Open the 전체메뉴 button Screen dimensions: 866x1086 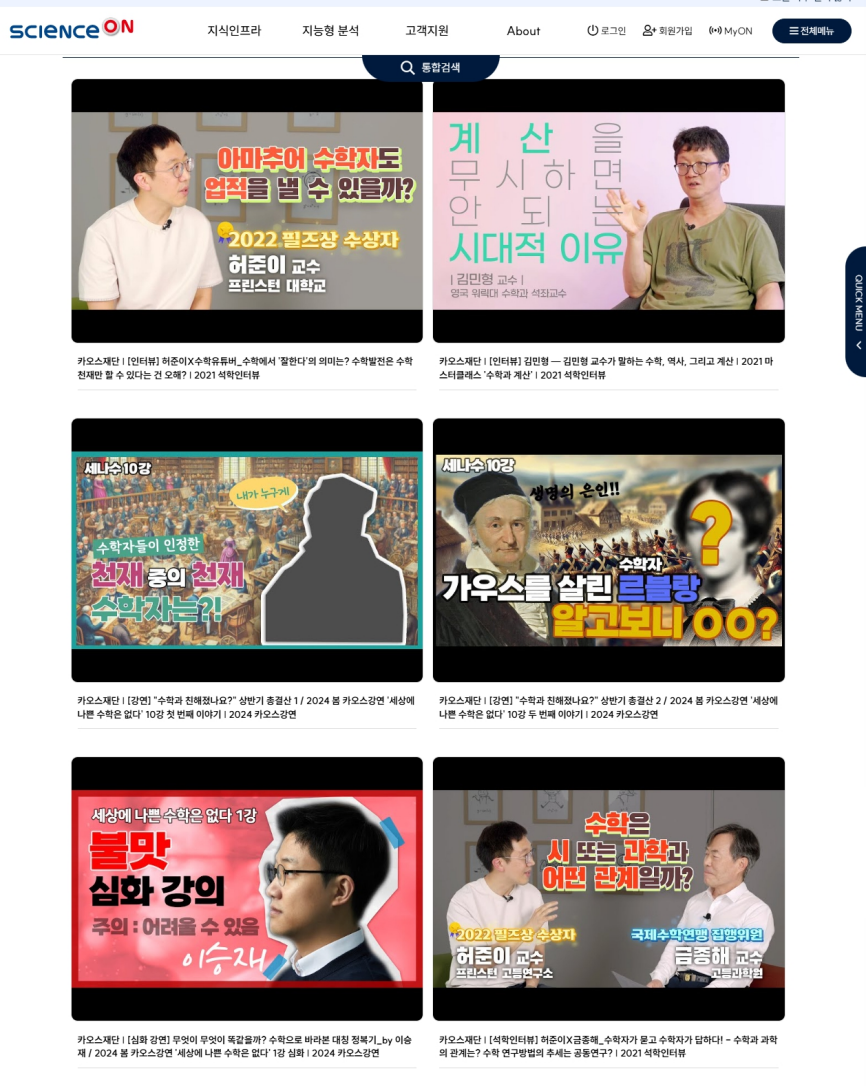click(811, 31)
